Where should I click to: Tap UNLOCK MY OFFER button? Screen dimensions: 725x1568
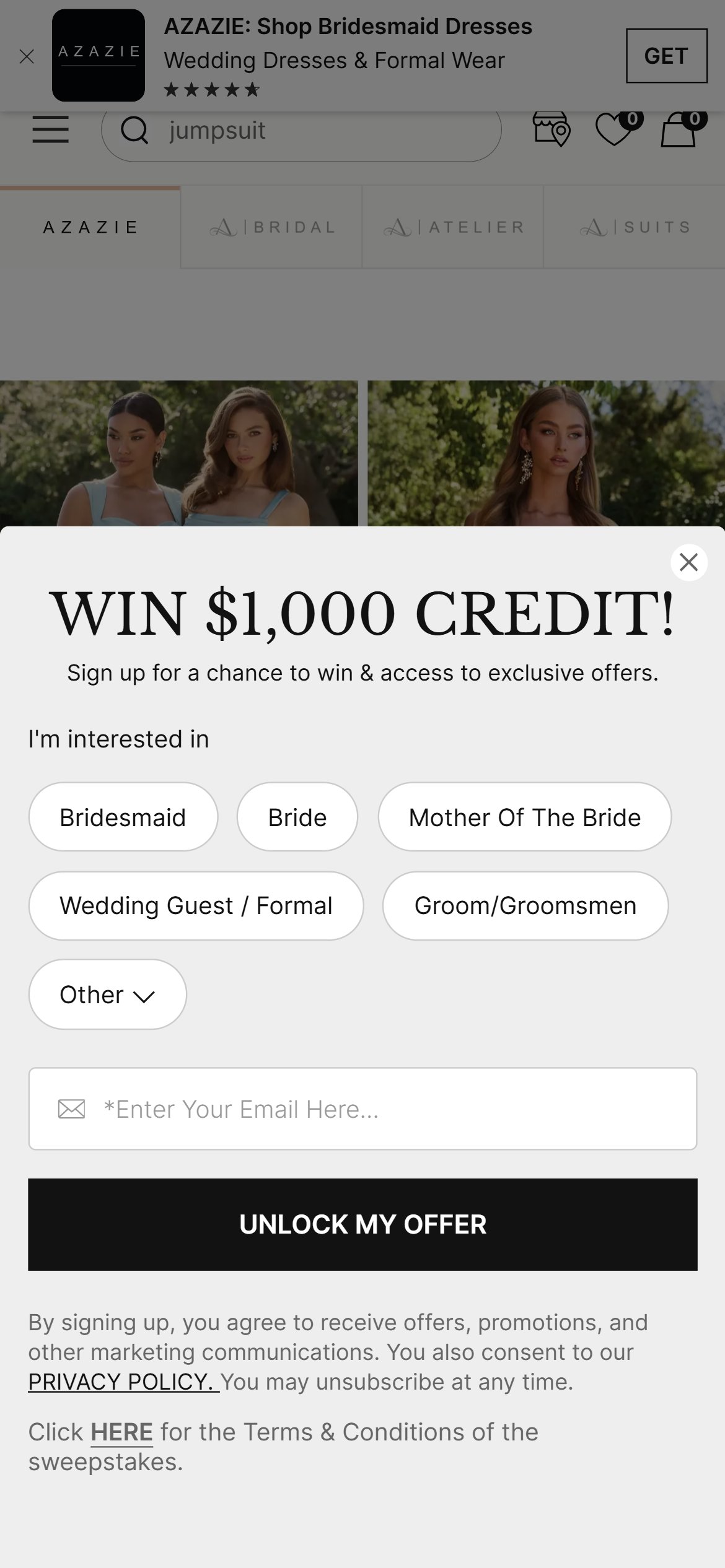tap(362, 1224)
